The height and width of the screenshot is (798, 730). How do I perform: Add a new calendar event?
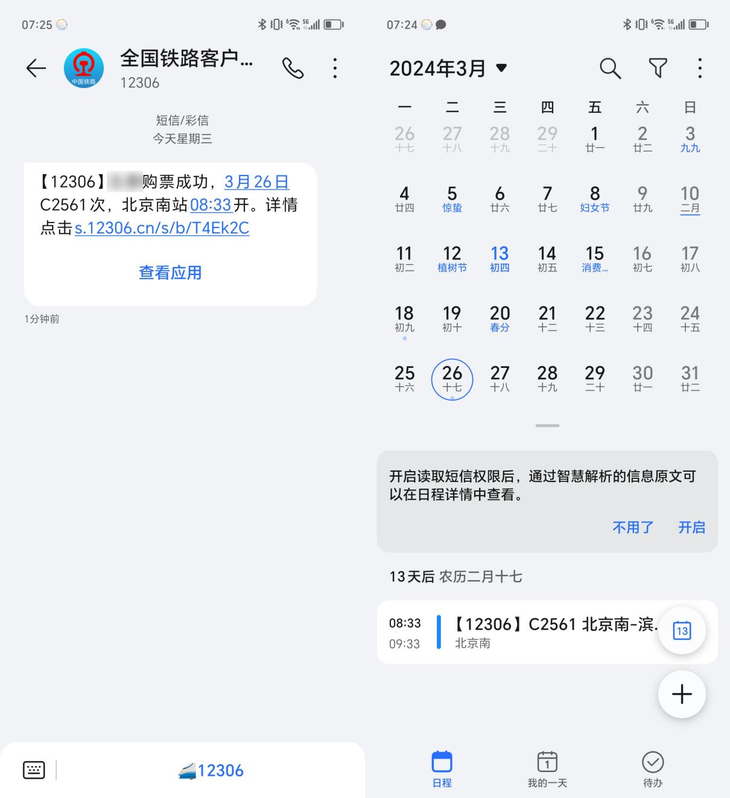click(682, 694)
